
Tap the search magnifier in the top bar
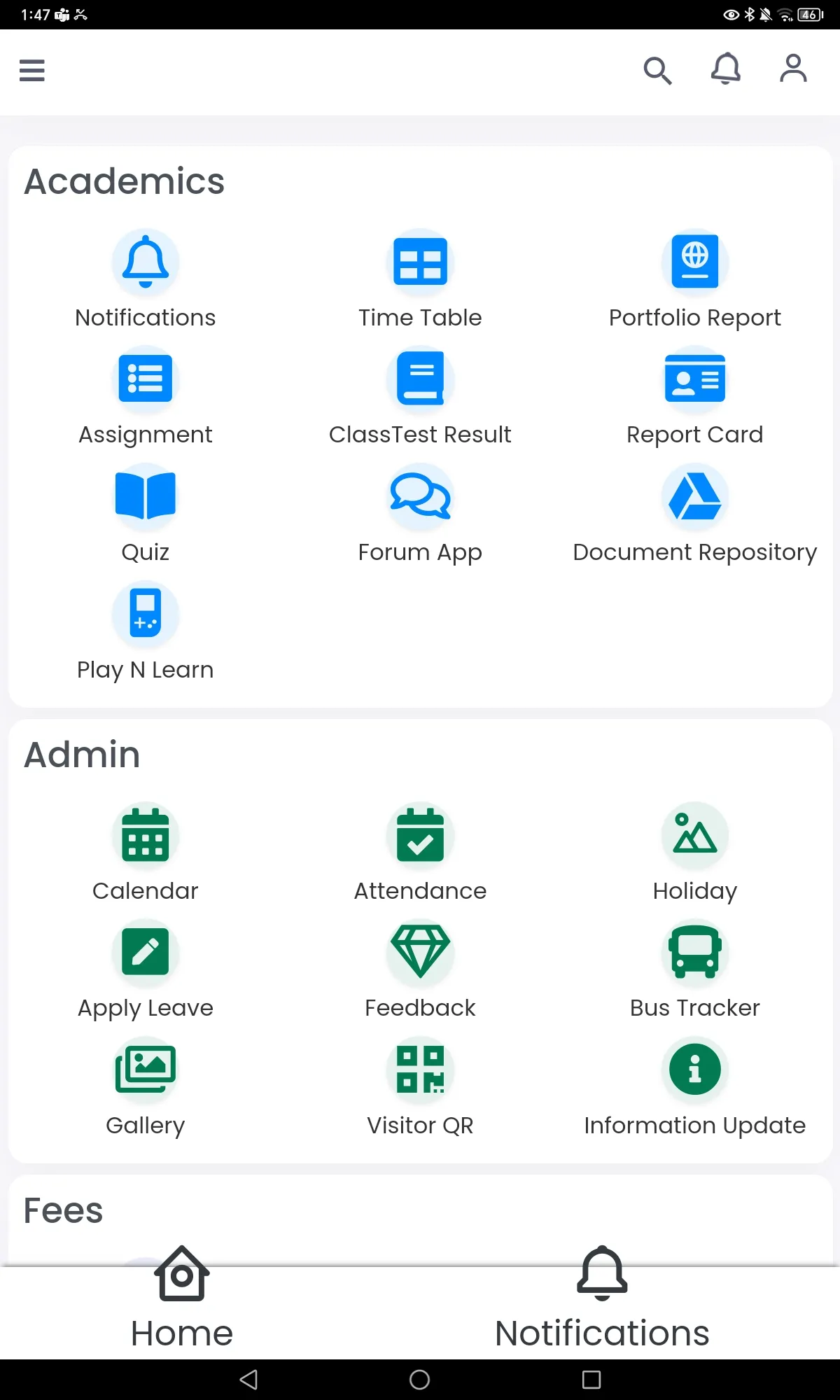pos(657,71)
